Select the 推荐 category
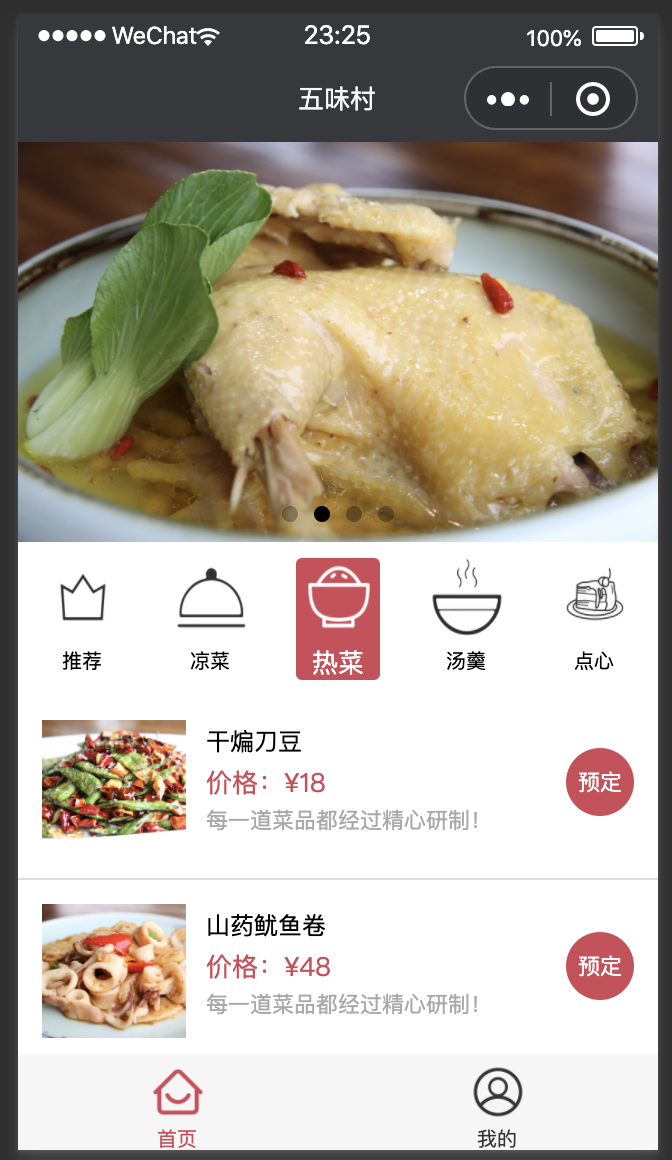Viewport: 672px width, 1160px height. pos(82,620)
